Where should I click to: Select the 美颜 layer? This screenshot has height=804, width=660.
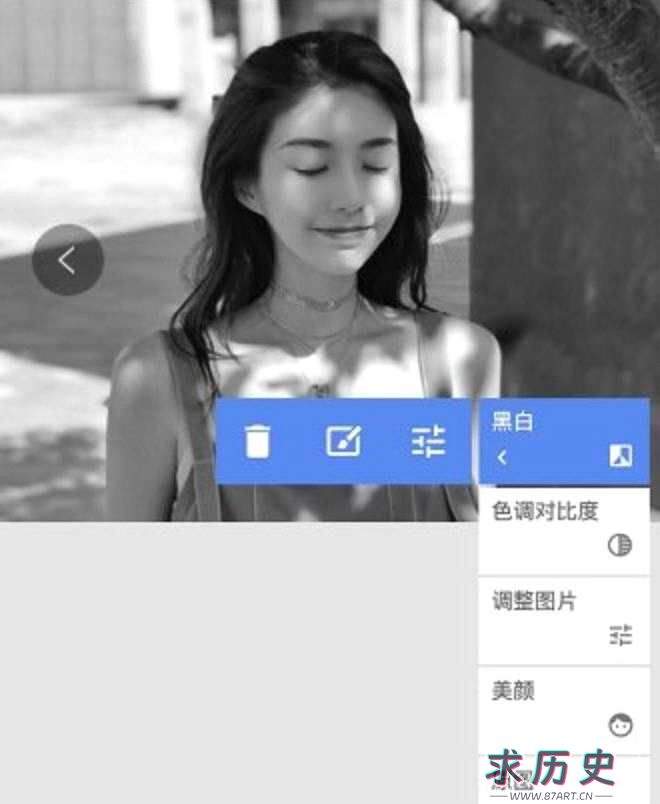tap(563, 707)
